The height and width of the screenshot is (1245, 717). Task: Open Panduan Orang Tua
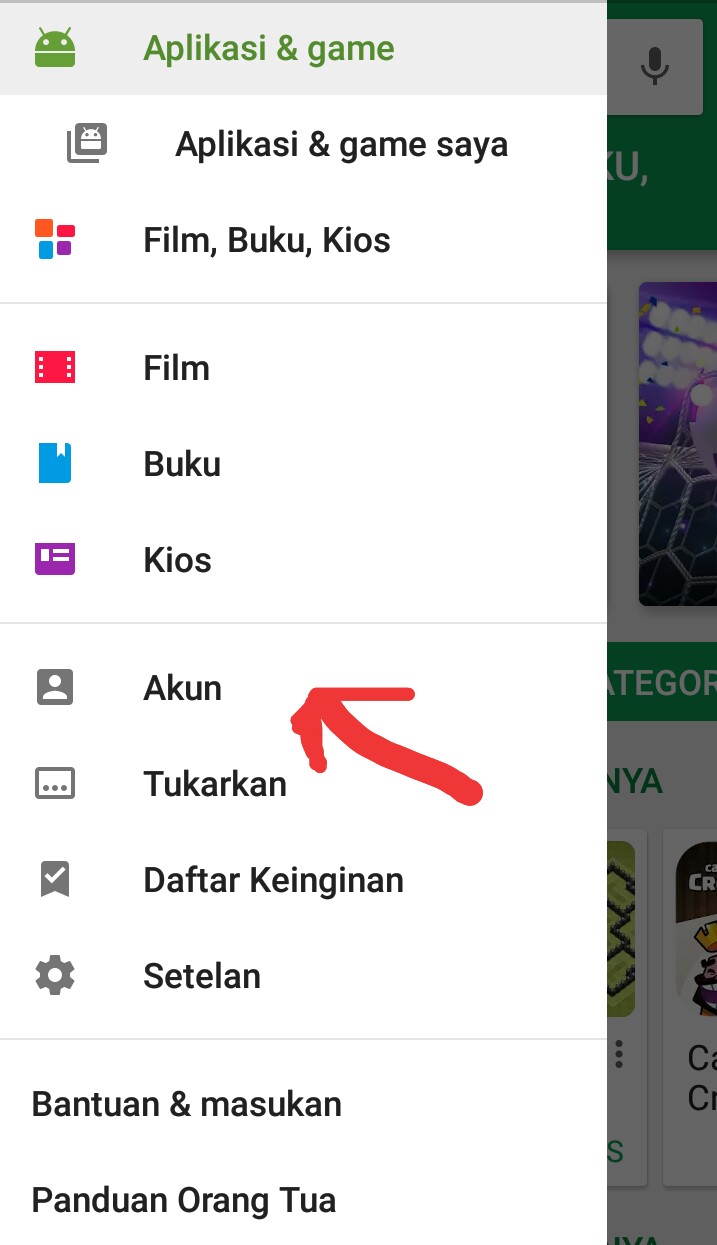point(184,1200)
